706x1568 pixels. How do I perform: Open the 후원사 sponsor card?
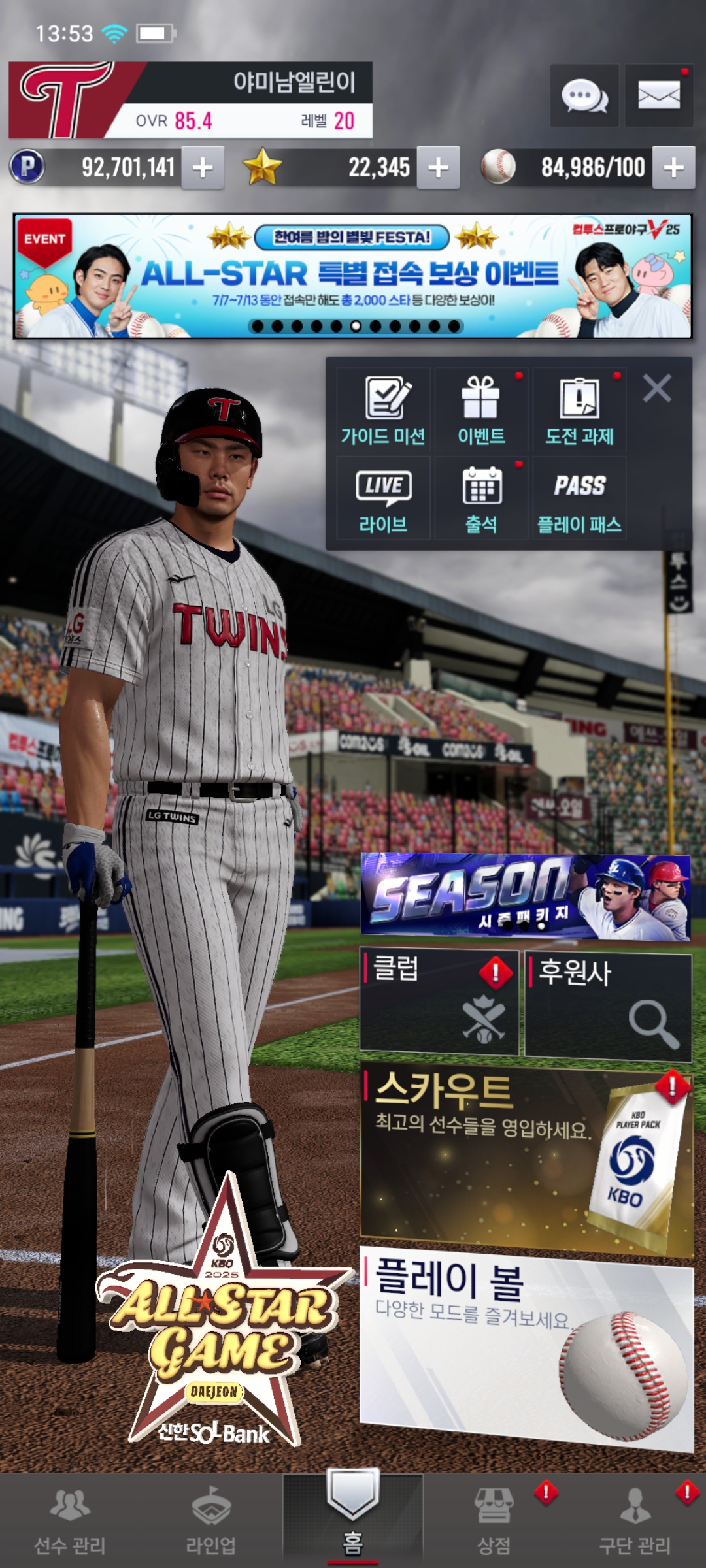(608, 1005)
